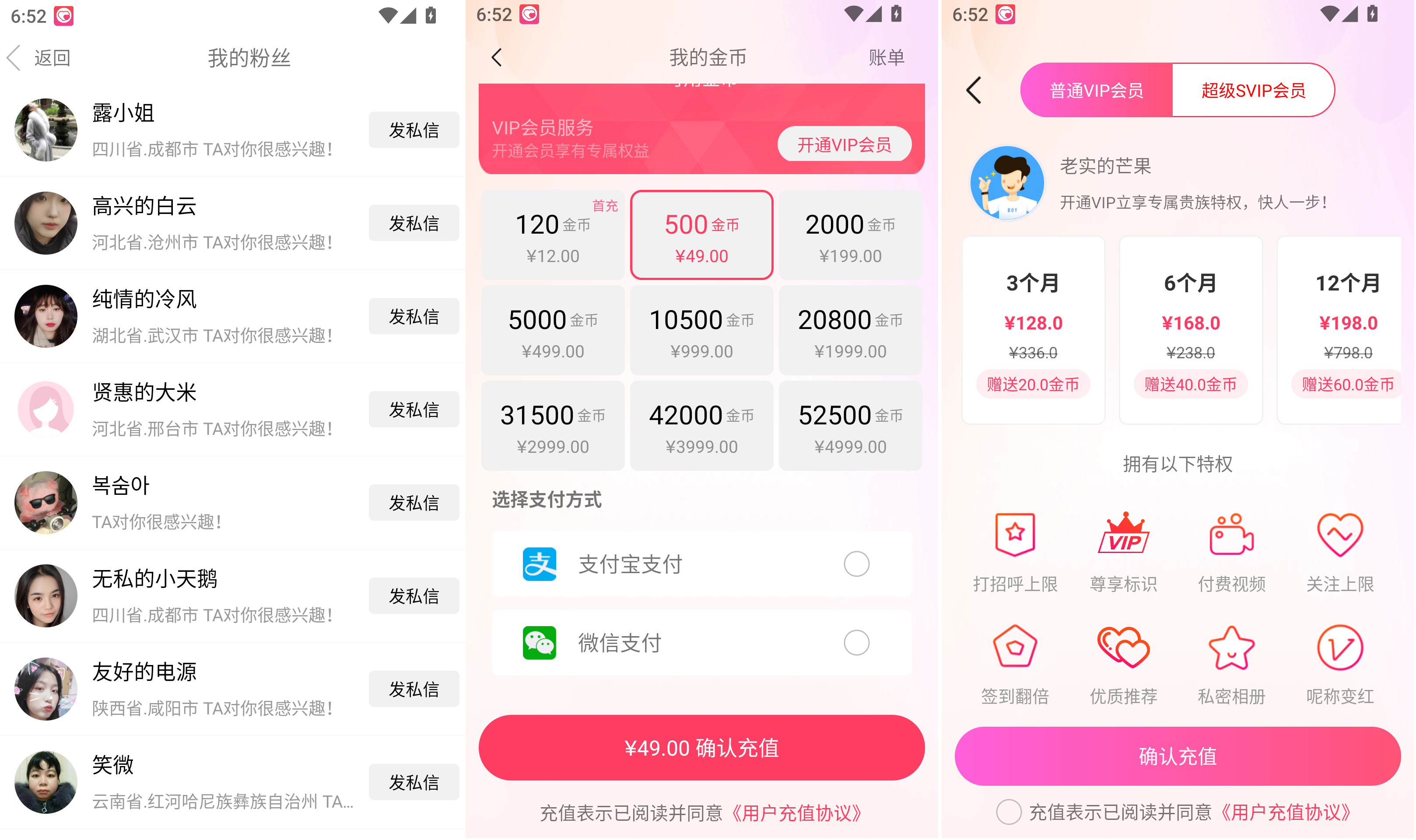Select the 120 金币 first-recharge package
The height and width of the screenshot is (840, 1416).
(x=552, y=235)
